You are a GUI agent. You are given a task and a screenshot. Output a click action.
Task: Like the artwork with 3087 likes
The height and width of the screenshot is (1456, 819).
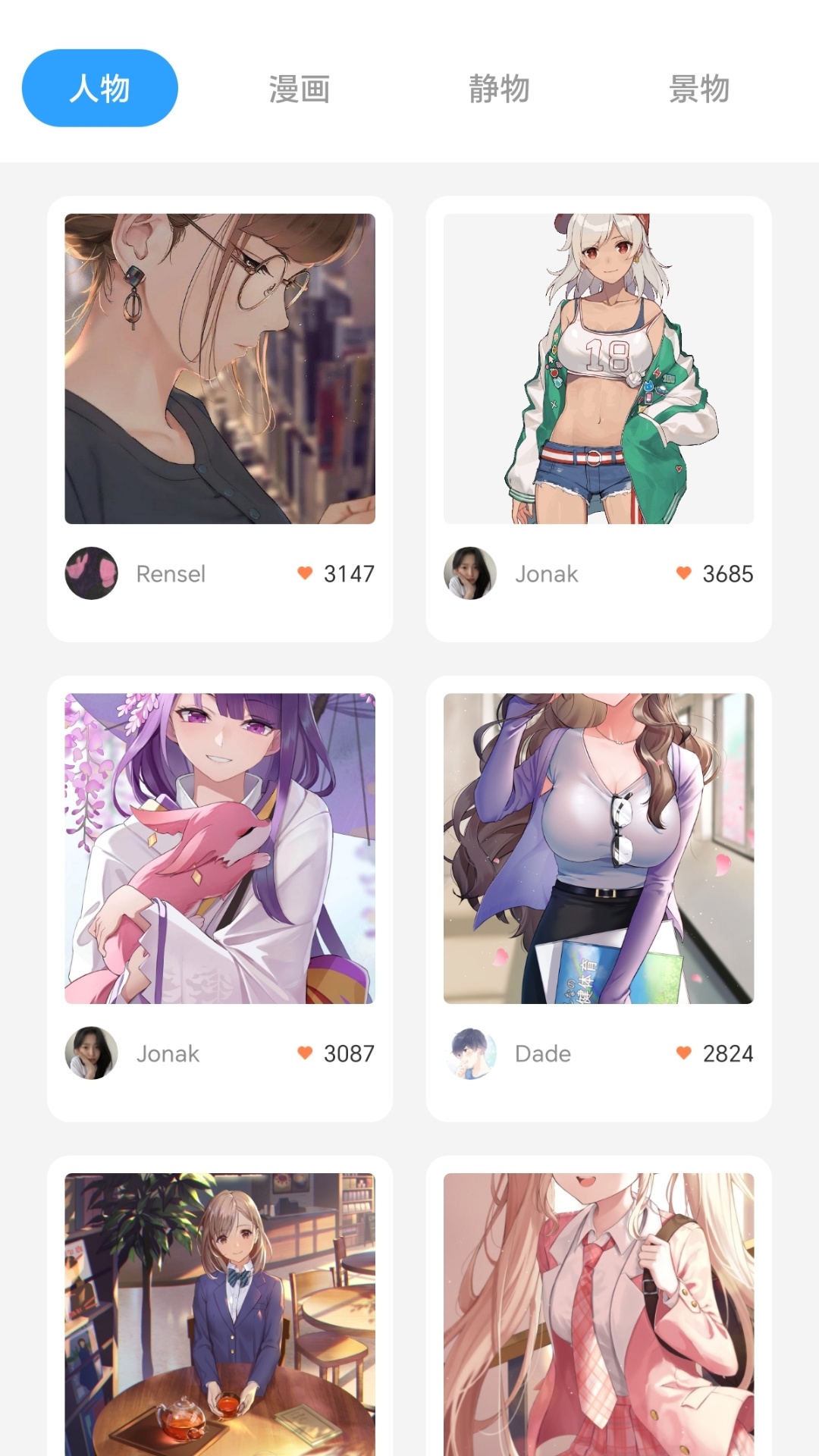tap(305, 1053)
